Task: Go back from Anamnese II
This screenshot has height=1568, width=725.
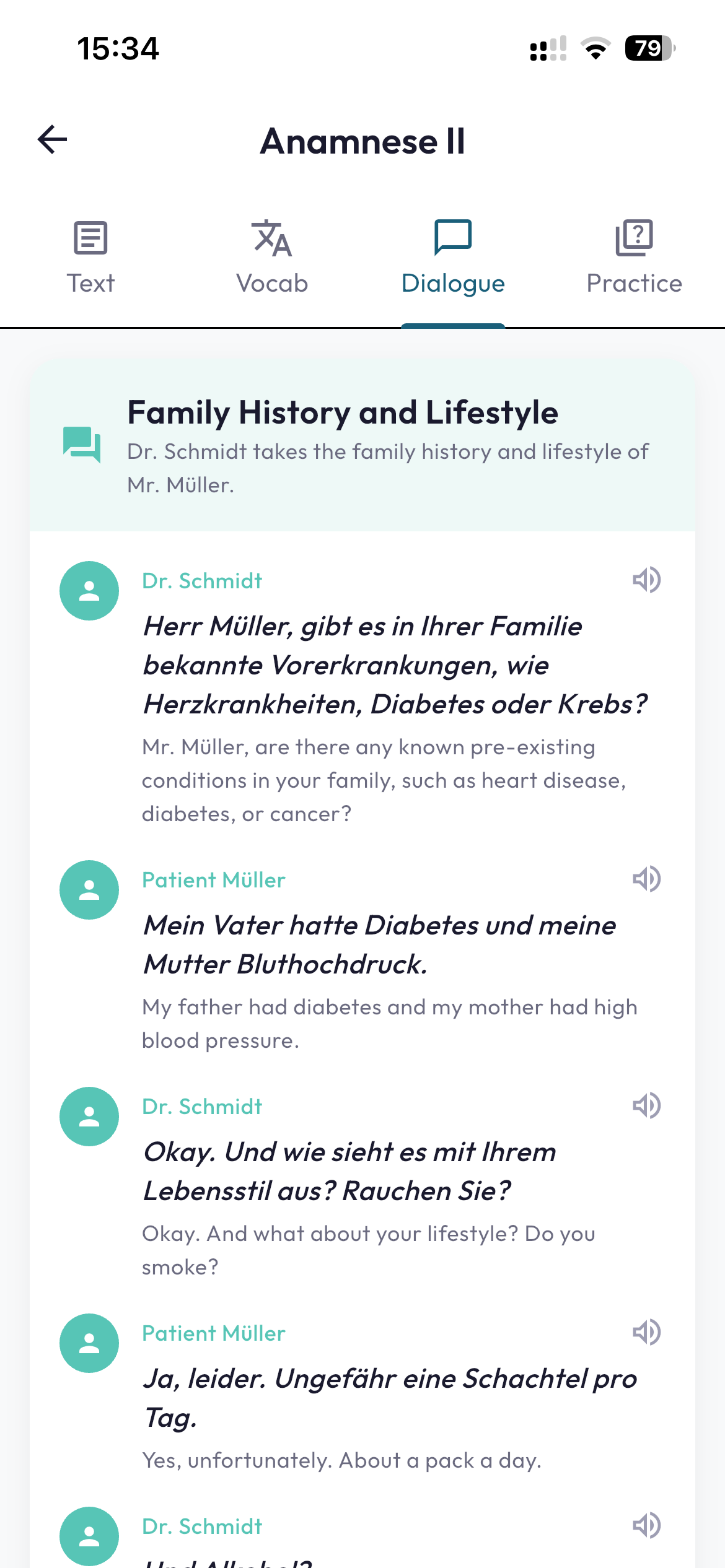Action: (x=53, y=139)
